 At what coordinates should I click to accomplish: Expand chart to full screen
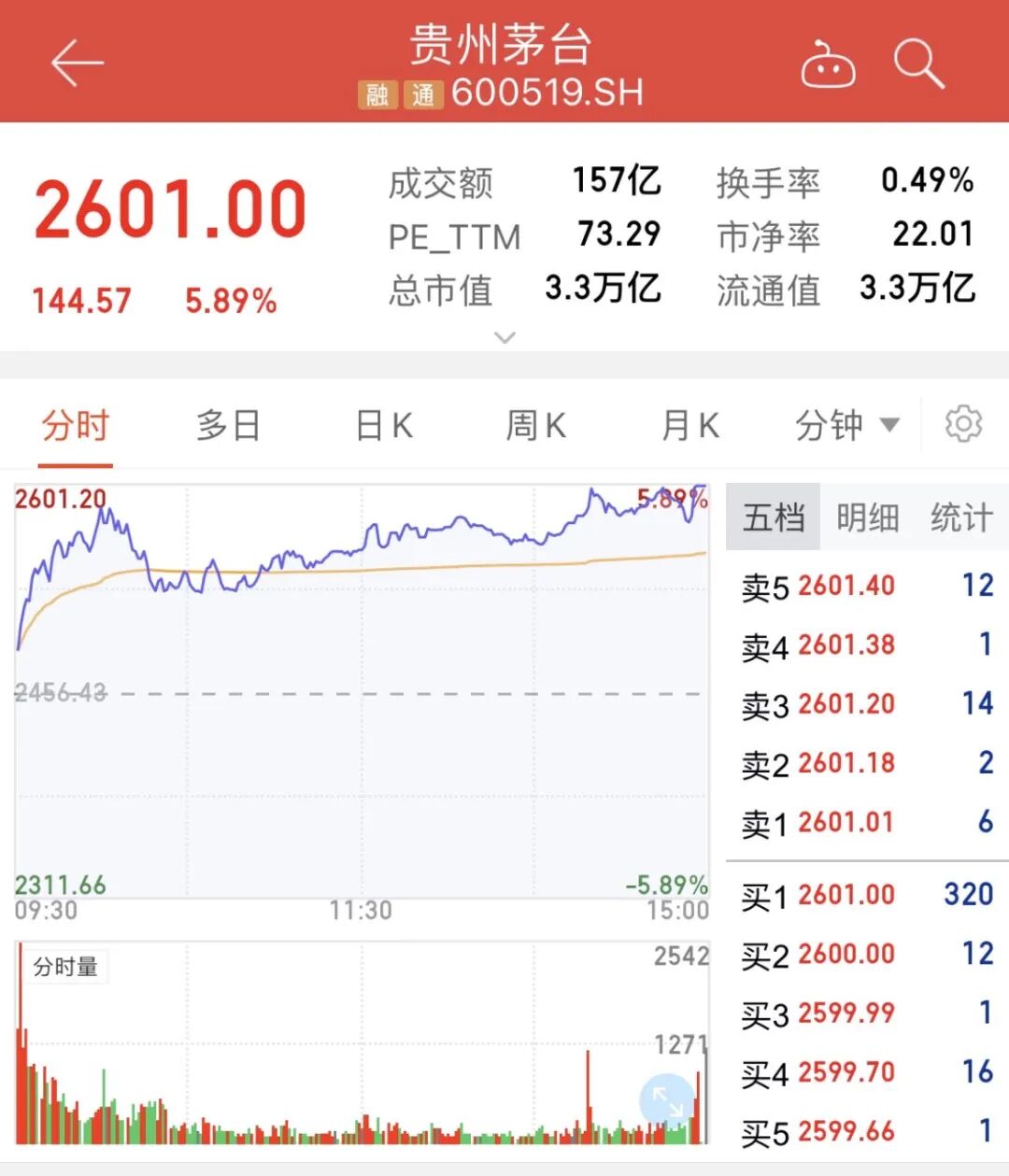pos(667,1100)
